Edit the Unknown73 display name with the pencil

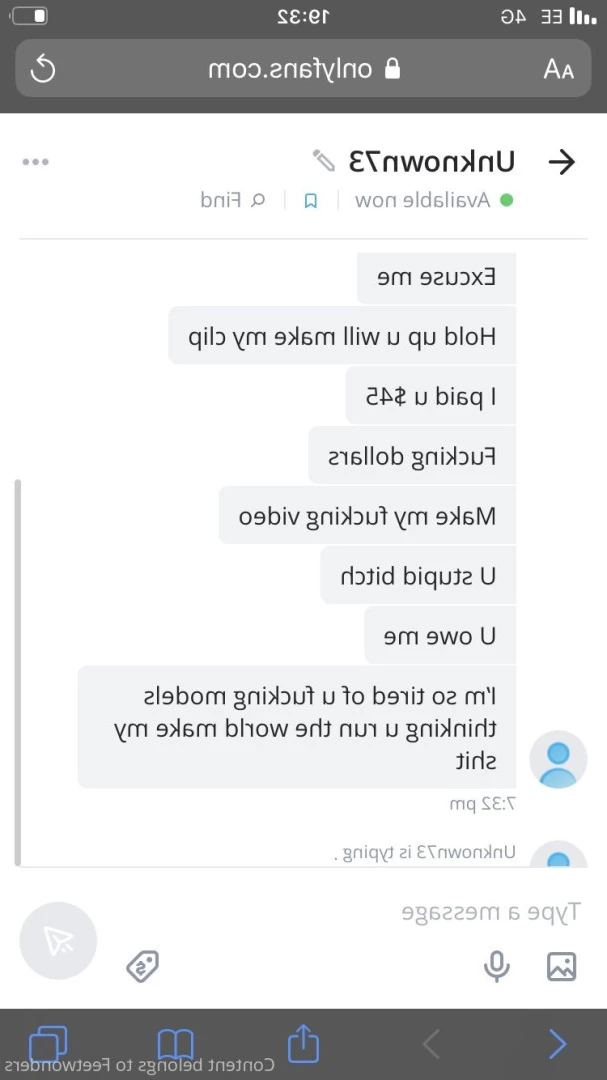(324, 160)
